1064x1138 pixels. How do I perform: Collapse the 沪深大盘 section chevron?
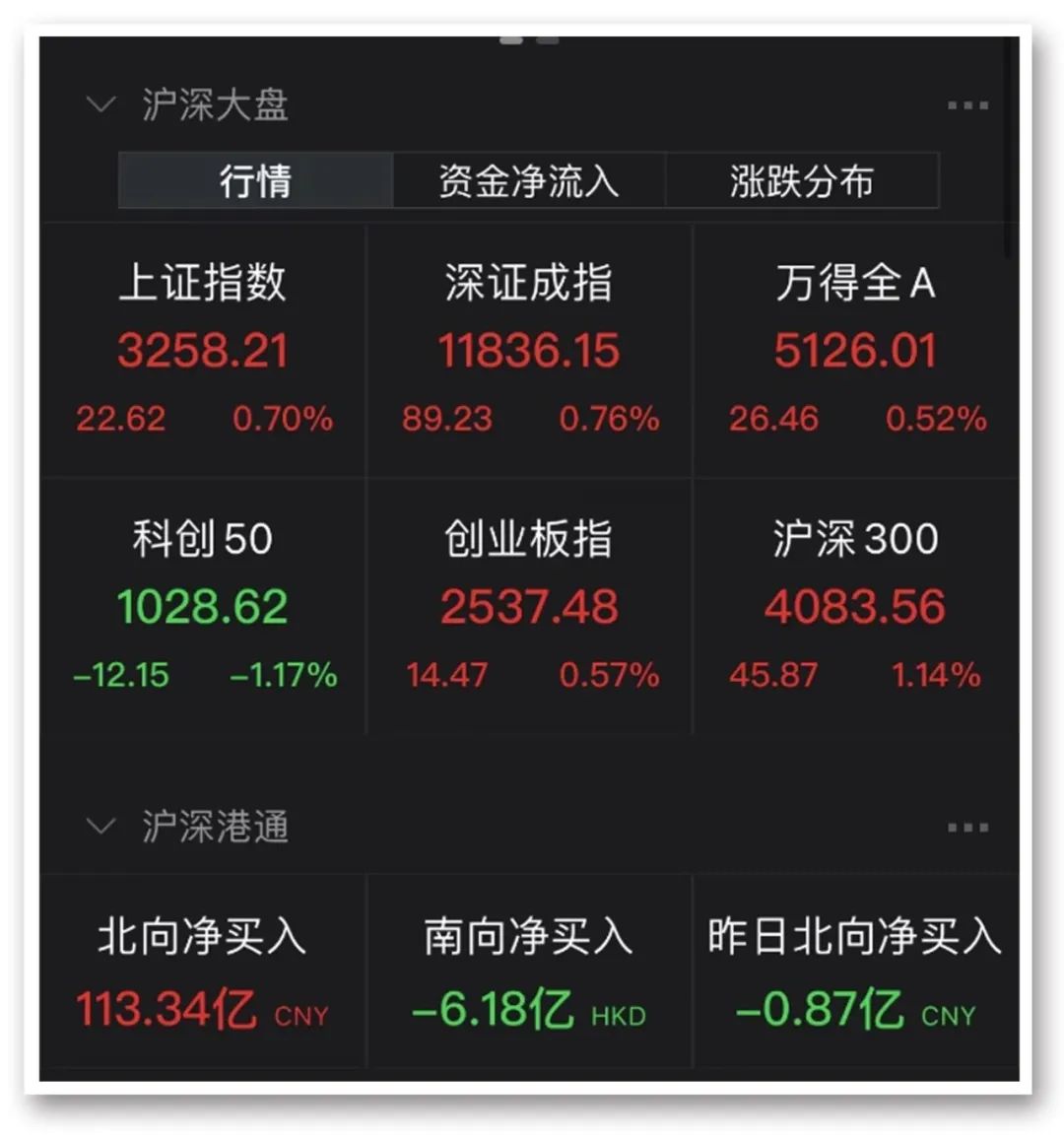[101, 104]
